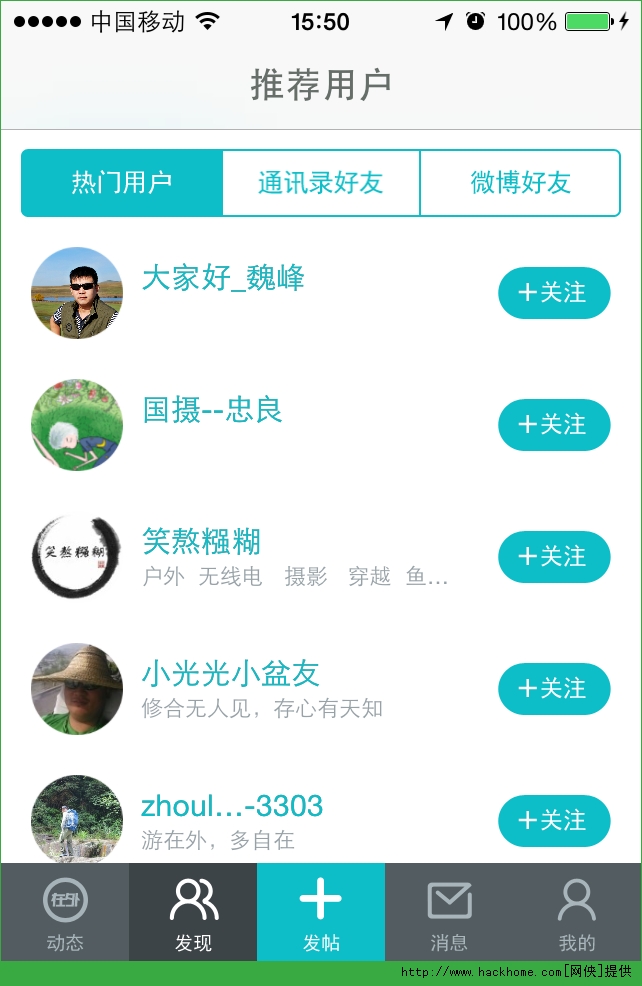
Task: View zhoul…-3303's profile
Action: point(232,806)
